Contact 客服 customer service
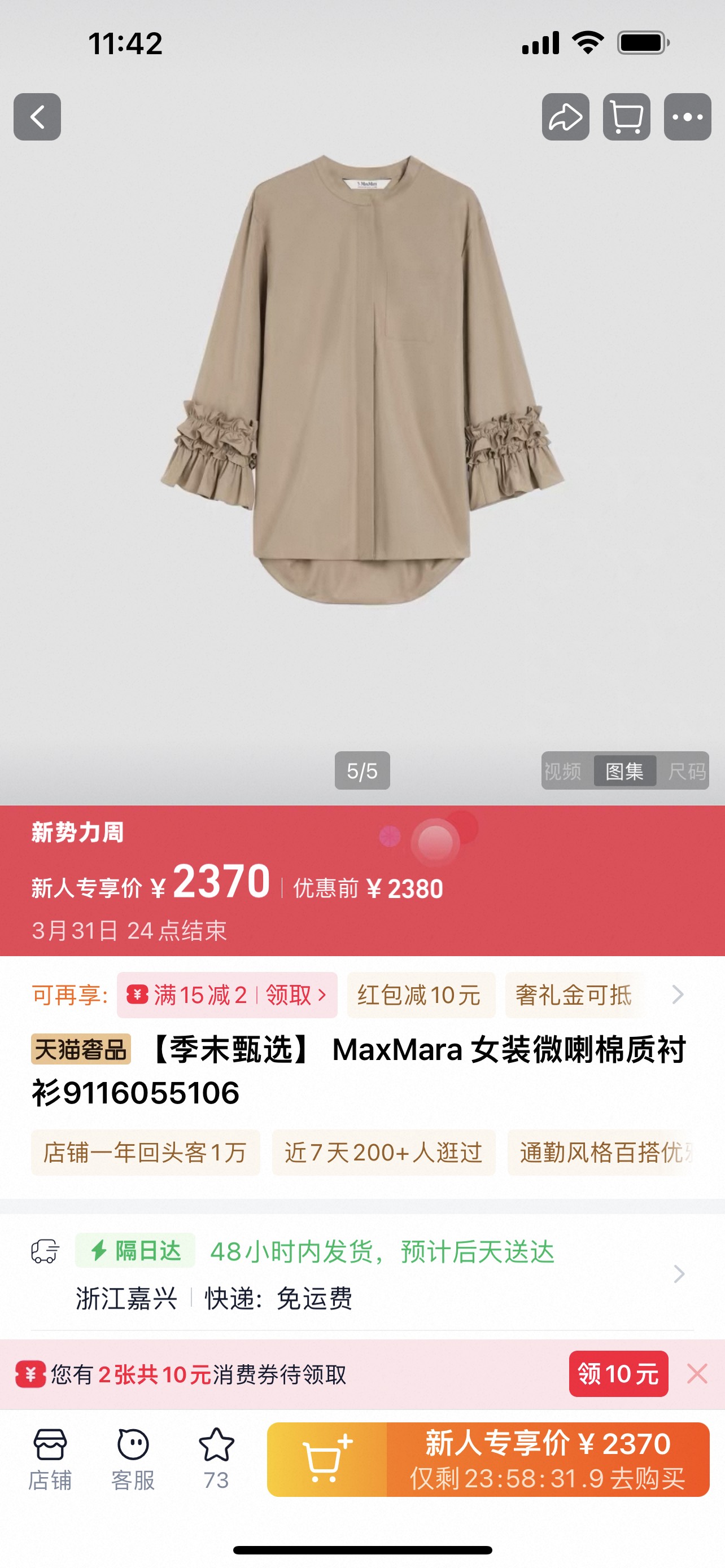 pyautogui.click(x=133, y=1459)
